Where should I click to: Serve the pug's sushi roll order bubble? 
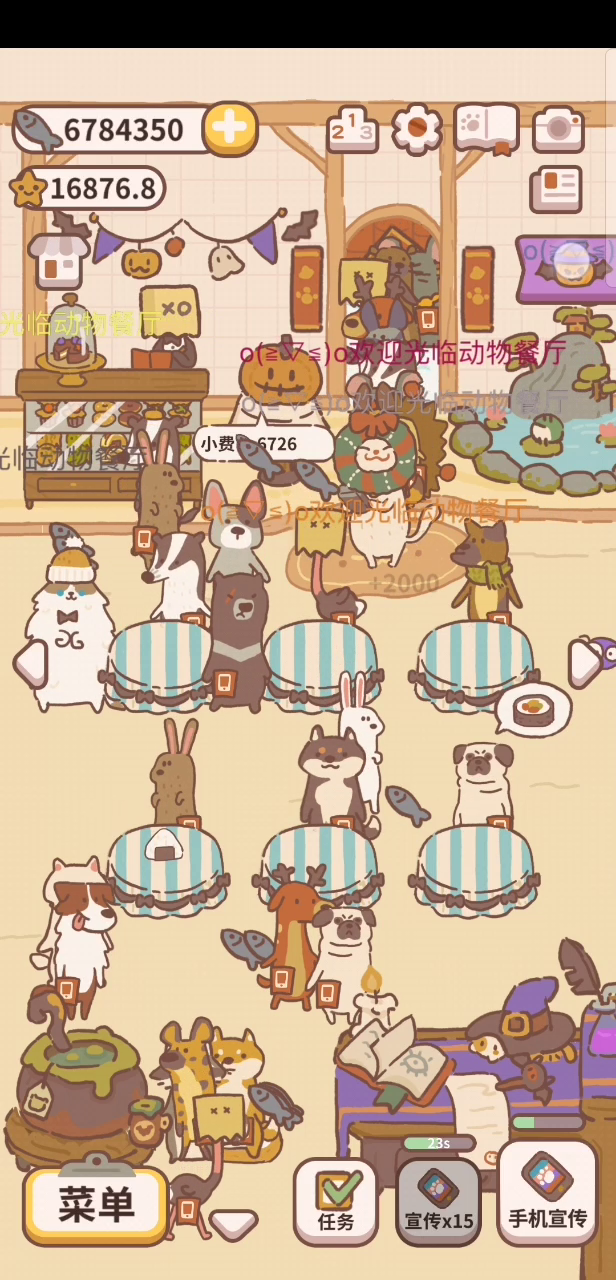533,709
